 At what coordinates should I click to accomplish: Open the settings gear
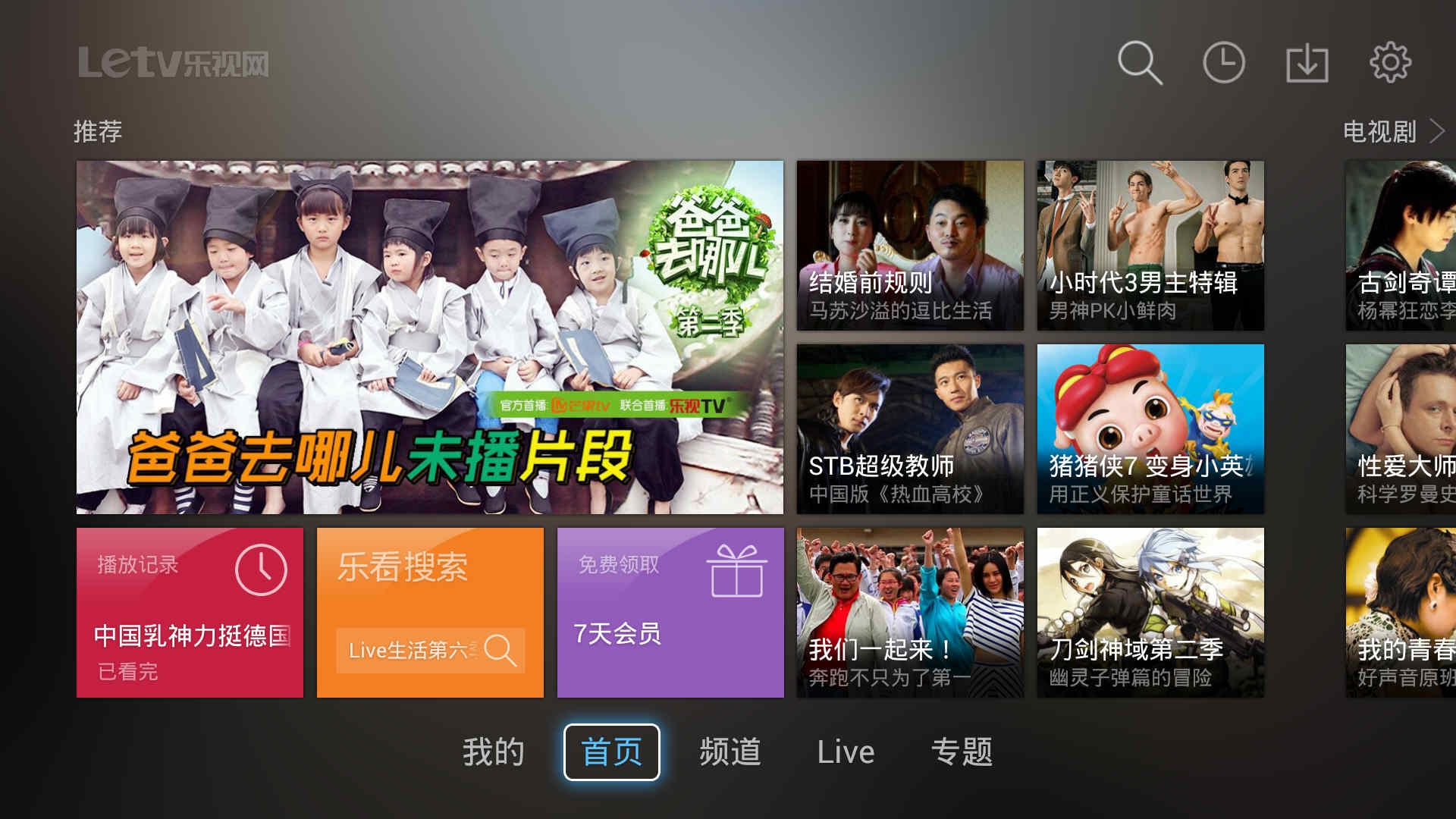click(1390, 62)
